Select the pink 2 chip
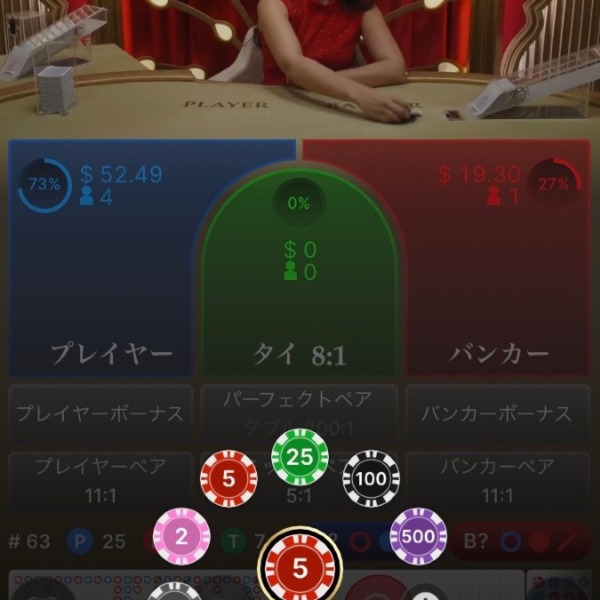The width and height of the screenshot is (600, 600). tap(181, 536)
